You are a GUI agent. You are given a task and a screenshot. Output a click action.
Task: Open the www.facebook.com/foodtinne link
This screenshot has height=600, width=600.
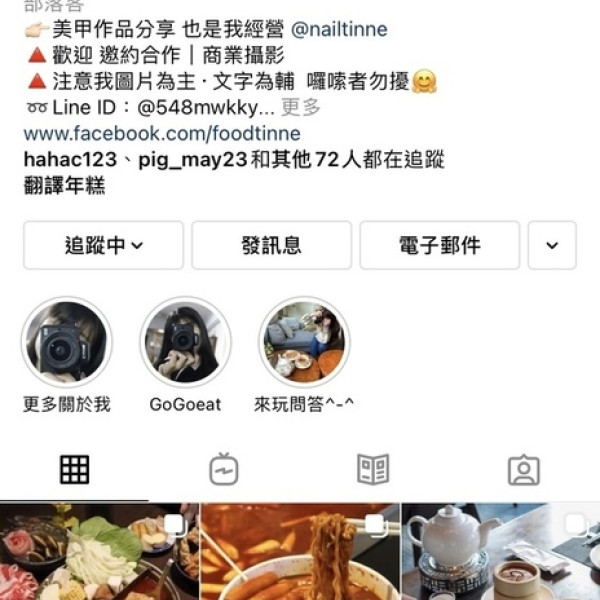click(162, 134)
